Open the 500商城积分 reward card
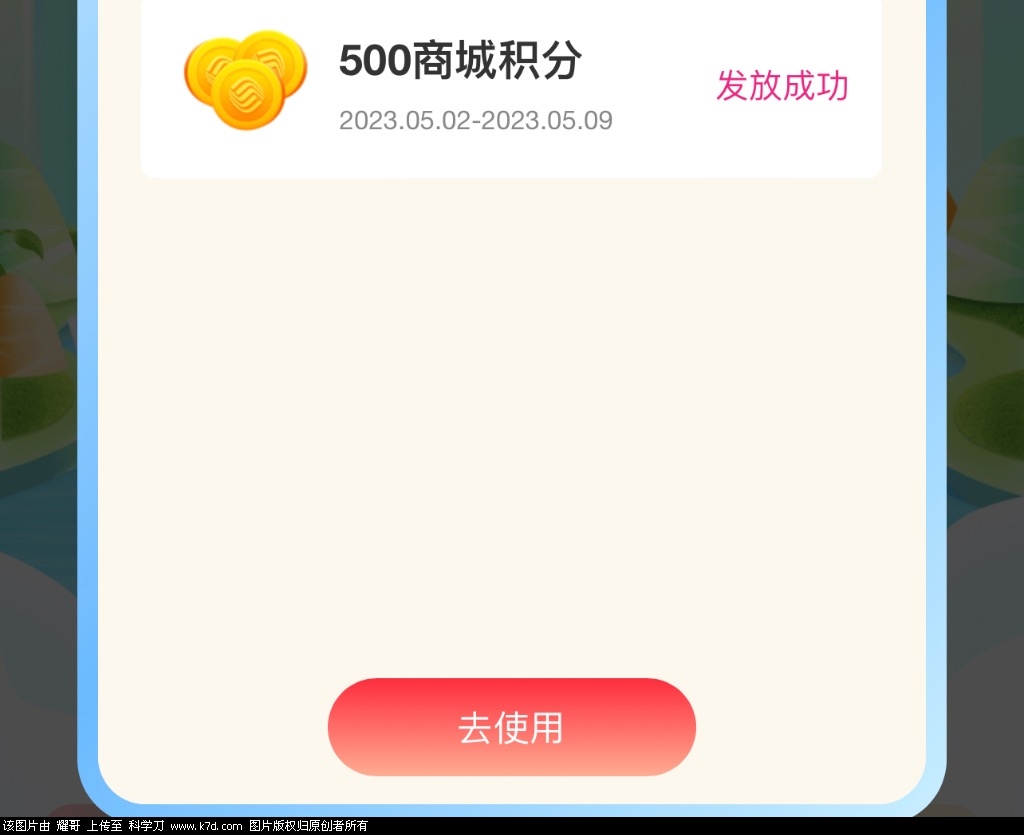Image resolution: width=1024 pixels, height=835 pixels. coord(510,88)
